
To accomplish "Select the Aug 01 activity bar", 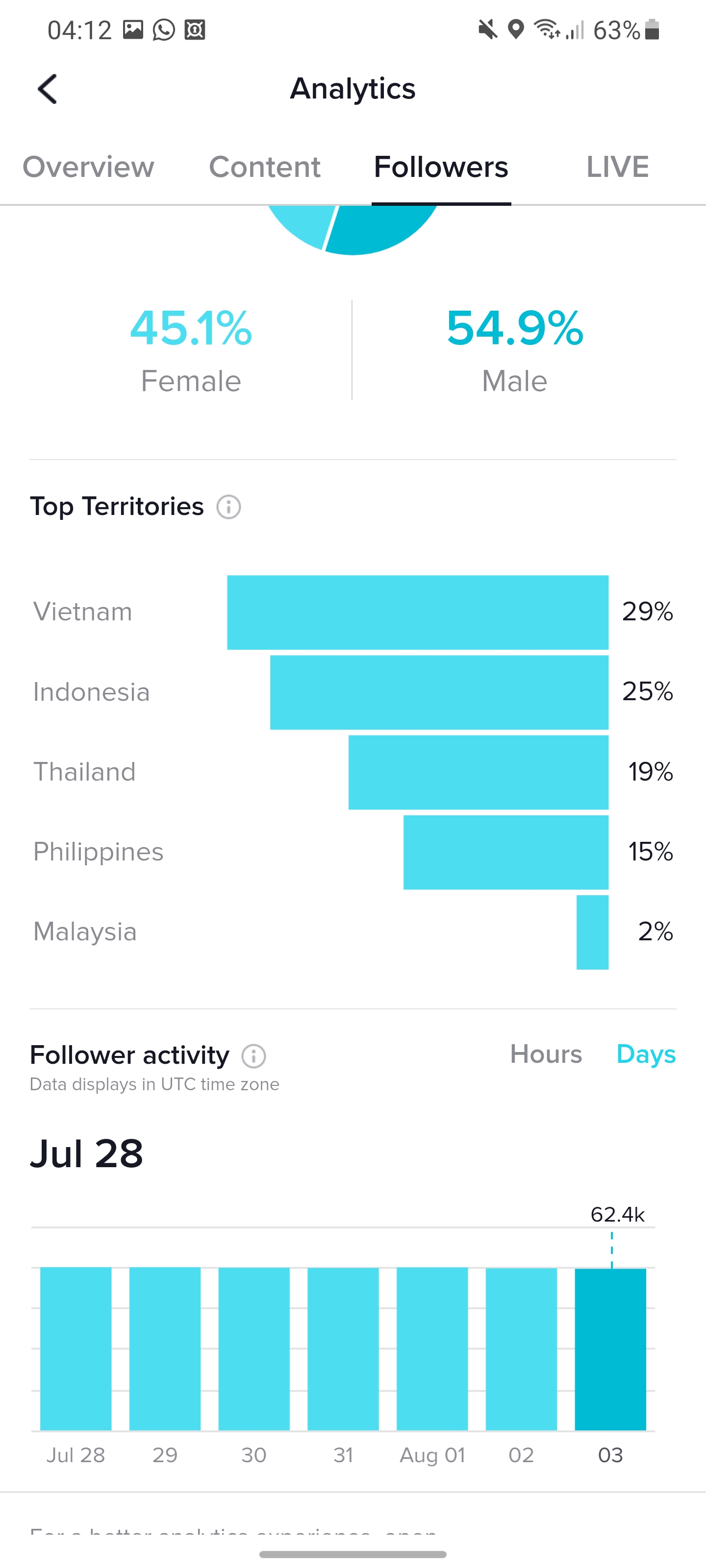I will [432, 1348].
